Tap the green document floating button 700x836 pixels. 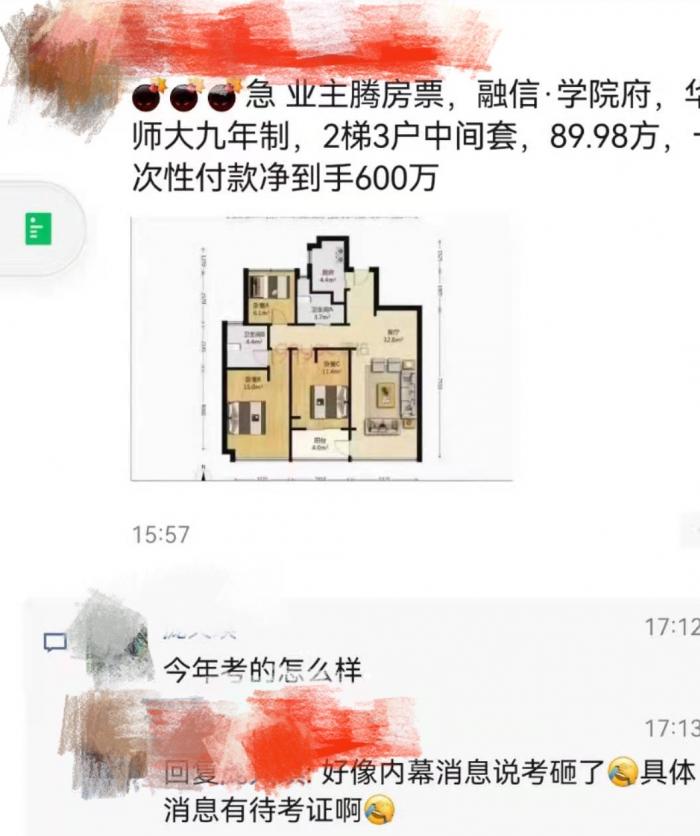(x=38, y=230)
